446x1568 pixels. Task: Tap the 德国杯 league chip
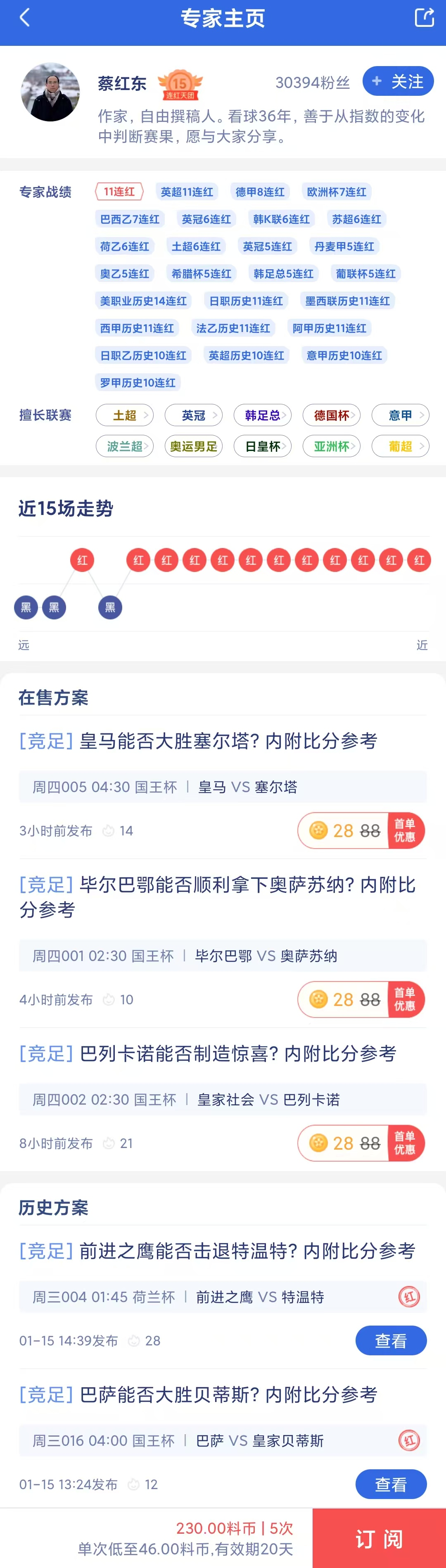tap(332, 415)
